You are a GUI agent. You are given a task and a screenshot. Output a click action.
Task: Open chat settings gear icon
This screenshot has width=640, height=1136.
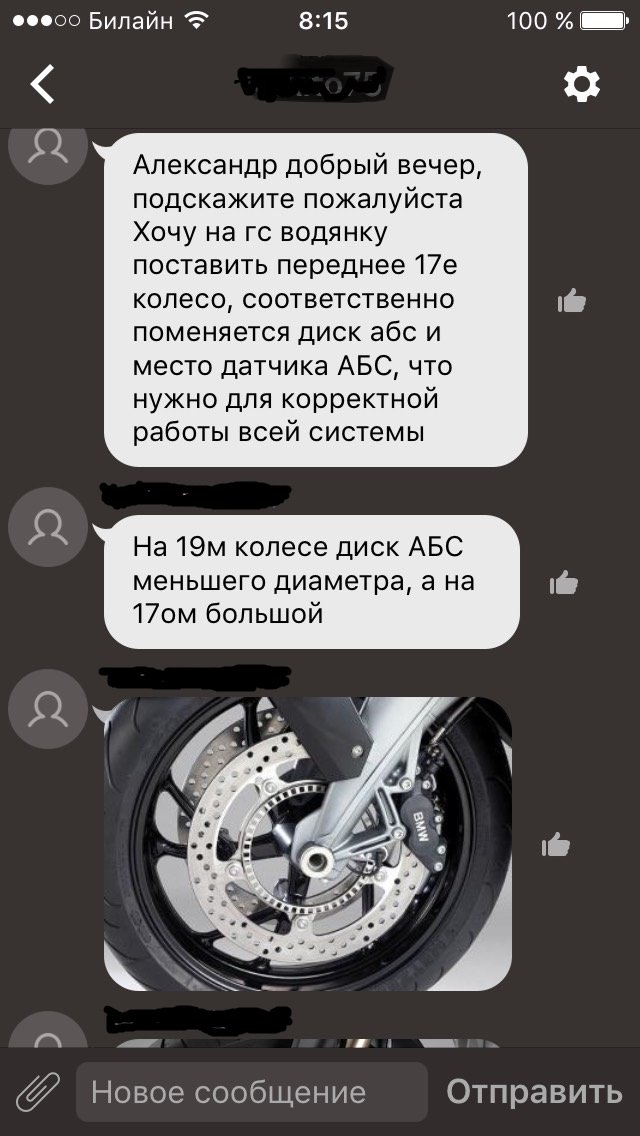pyautogui.click(x=581, y=85)
